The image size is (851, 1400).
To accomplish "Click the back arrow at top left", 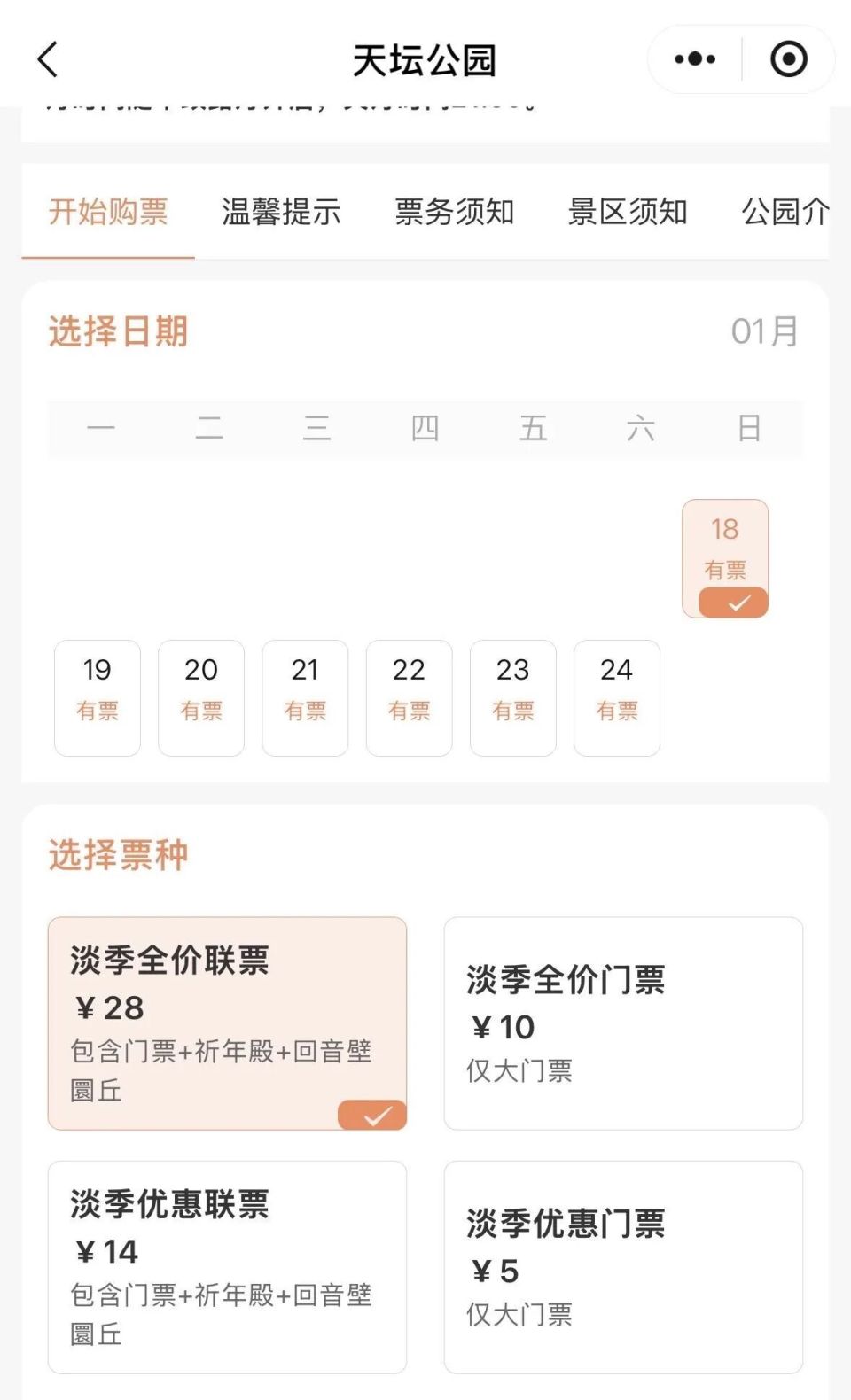I will point(48,59).
